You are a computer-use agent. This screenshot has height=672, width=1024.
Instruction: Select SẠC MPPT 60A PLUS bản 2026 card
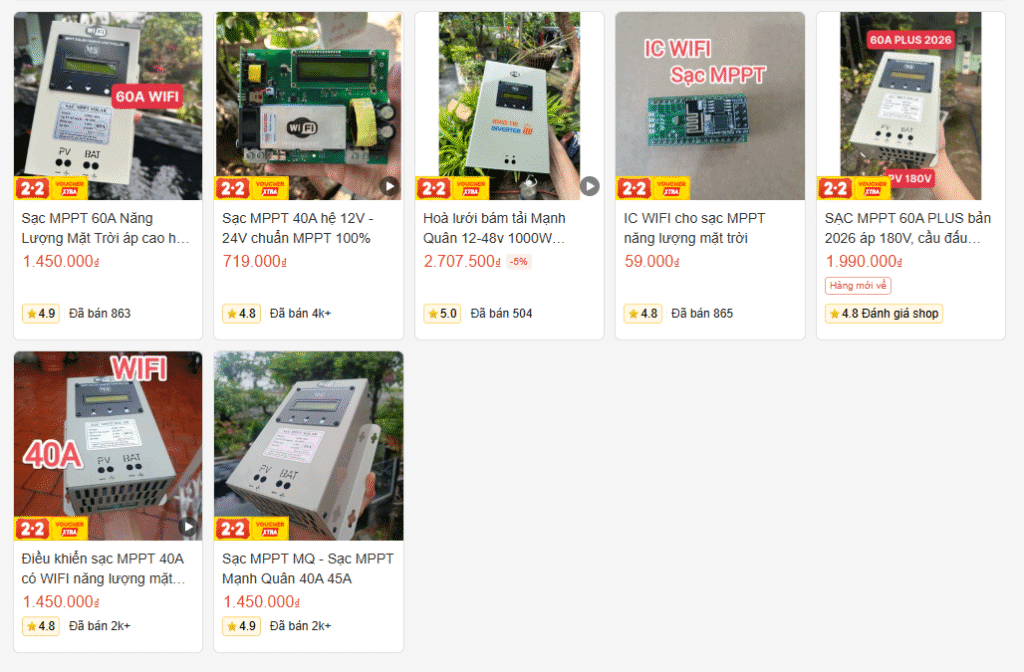click(910, 227)
